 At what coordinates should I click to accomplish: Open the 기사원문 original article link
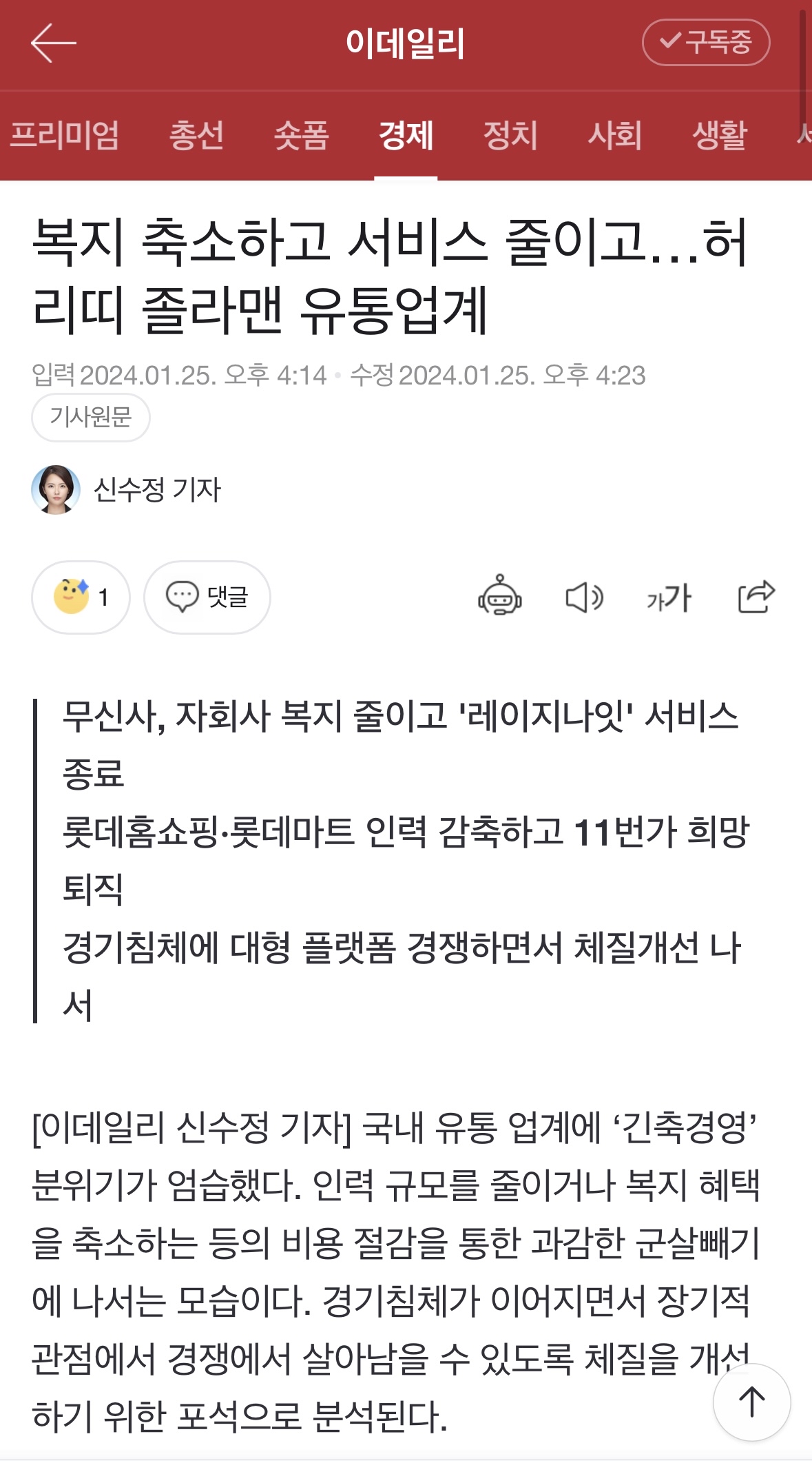(x=90, y=417)
